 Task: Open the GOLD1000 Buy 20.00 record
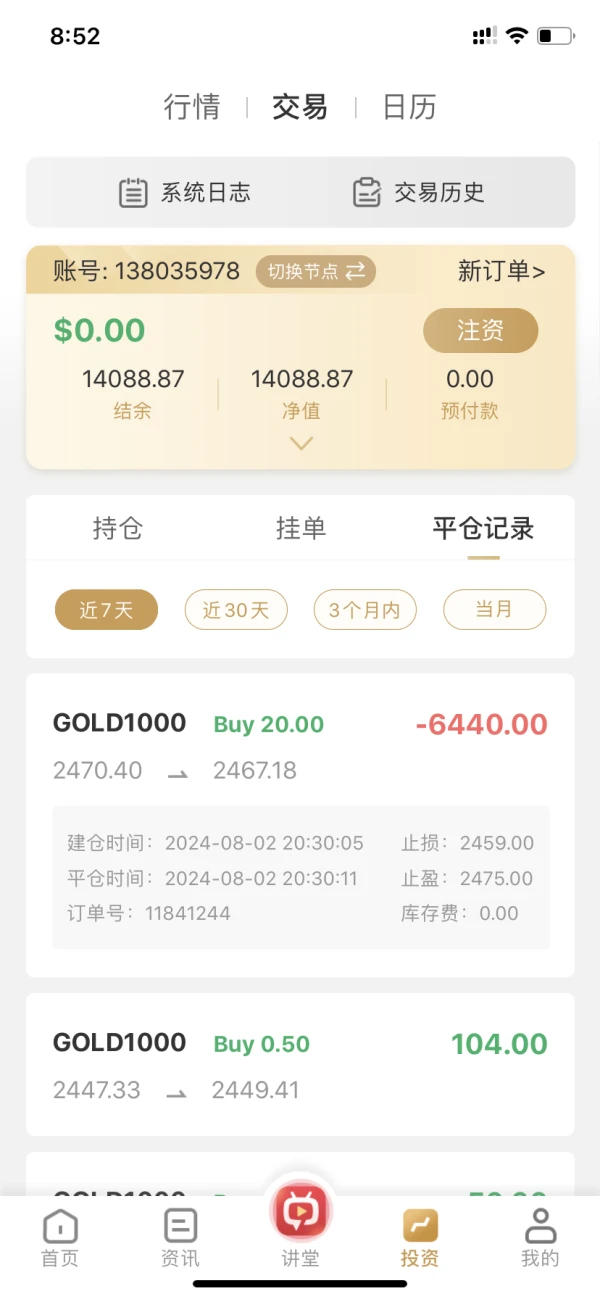click(x=300, y=825)
